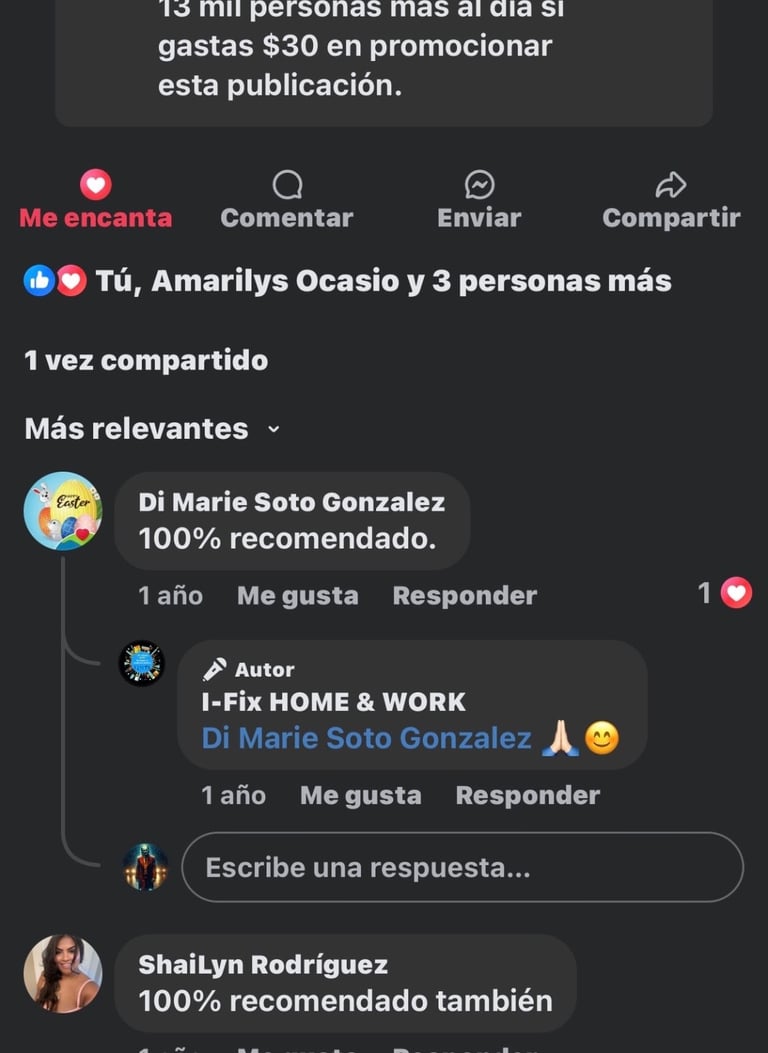
Task: Reply to Di Marie Soto Gonzalez's comment
Action: [465, 596]
